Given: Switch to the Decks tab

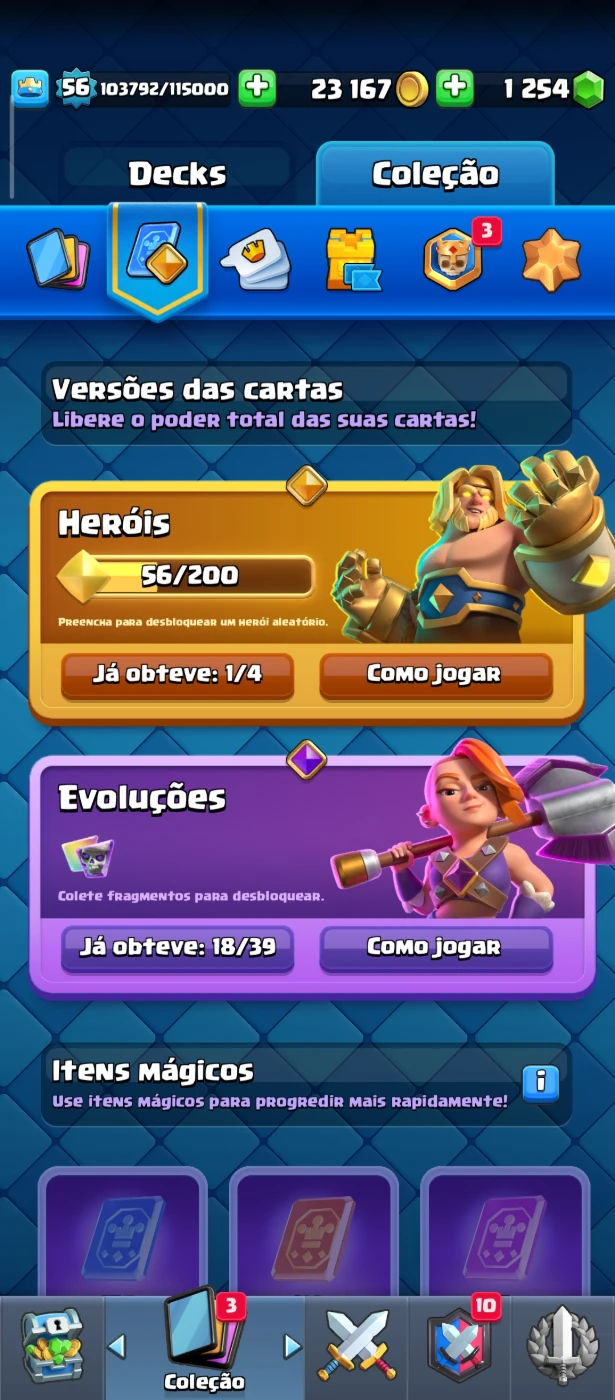Looking at the screenshot, I should pos(177,174).
